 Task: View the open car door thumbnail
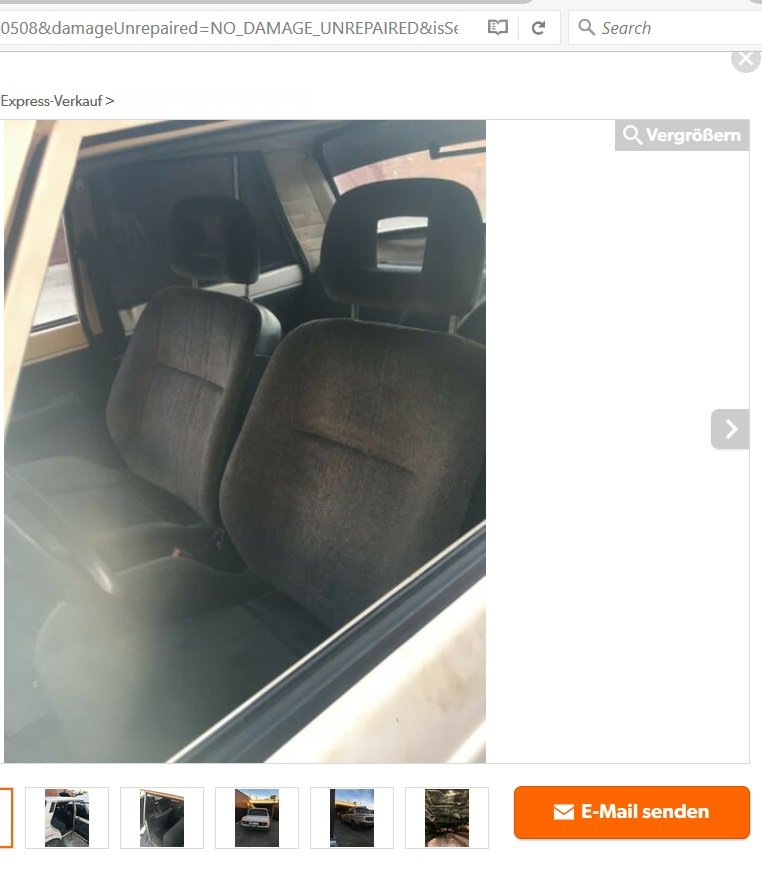click(x=67, y=818)
